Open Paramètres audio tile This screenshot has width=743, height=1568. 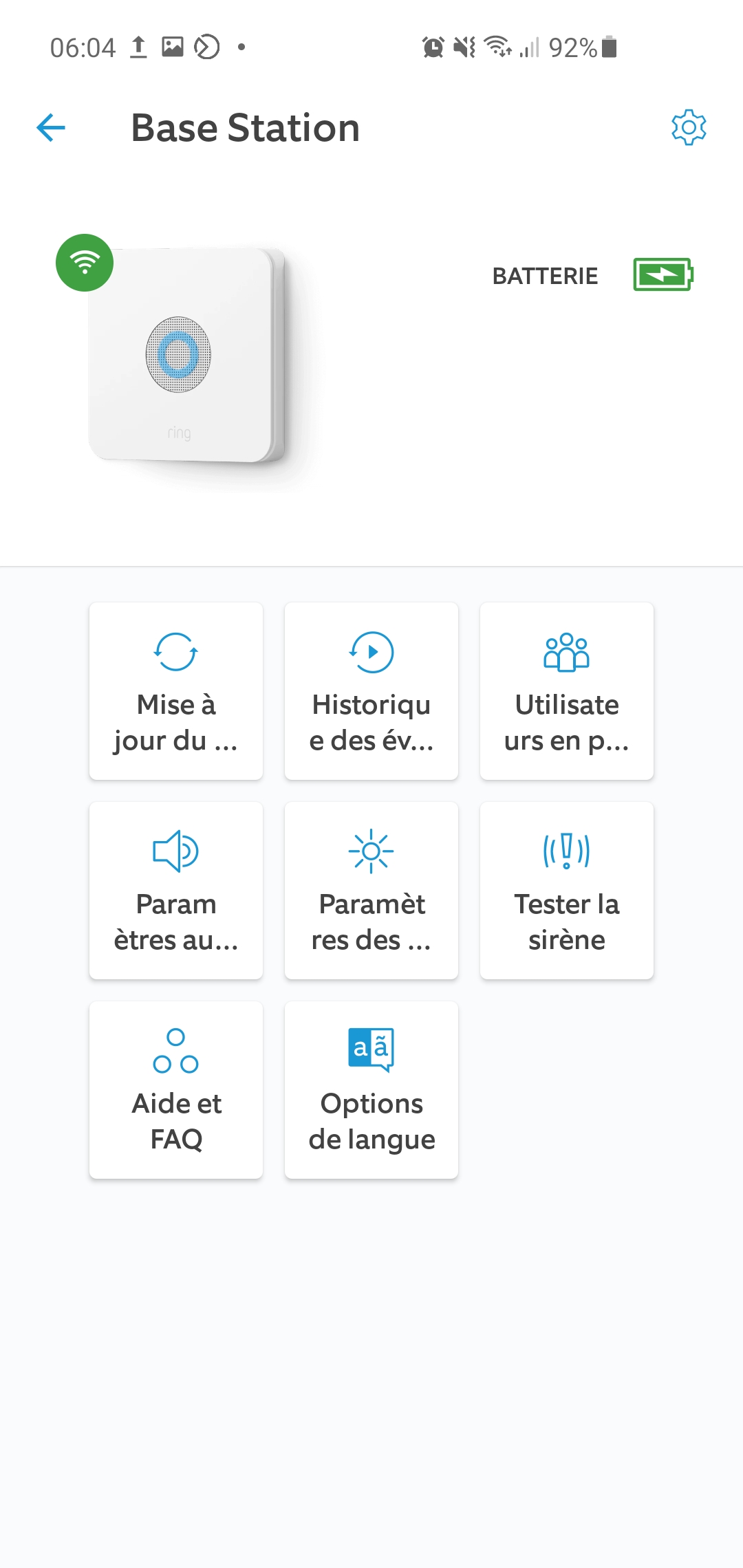(176, 891)
